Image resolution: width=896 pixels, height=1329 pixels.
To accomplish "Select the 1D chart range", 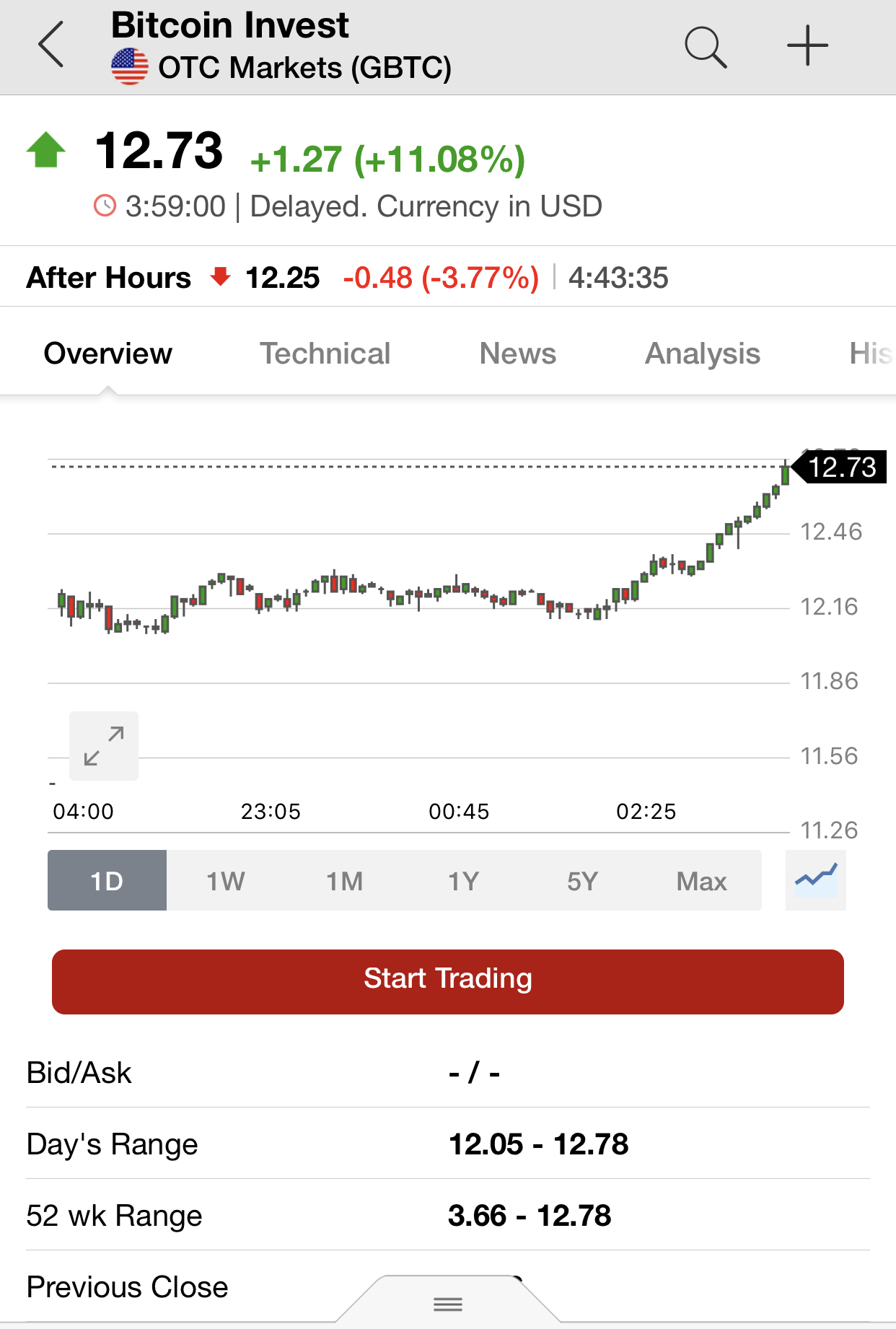I will click(107, 881).
